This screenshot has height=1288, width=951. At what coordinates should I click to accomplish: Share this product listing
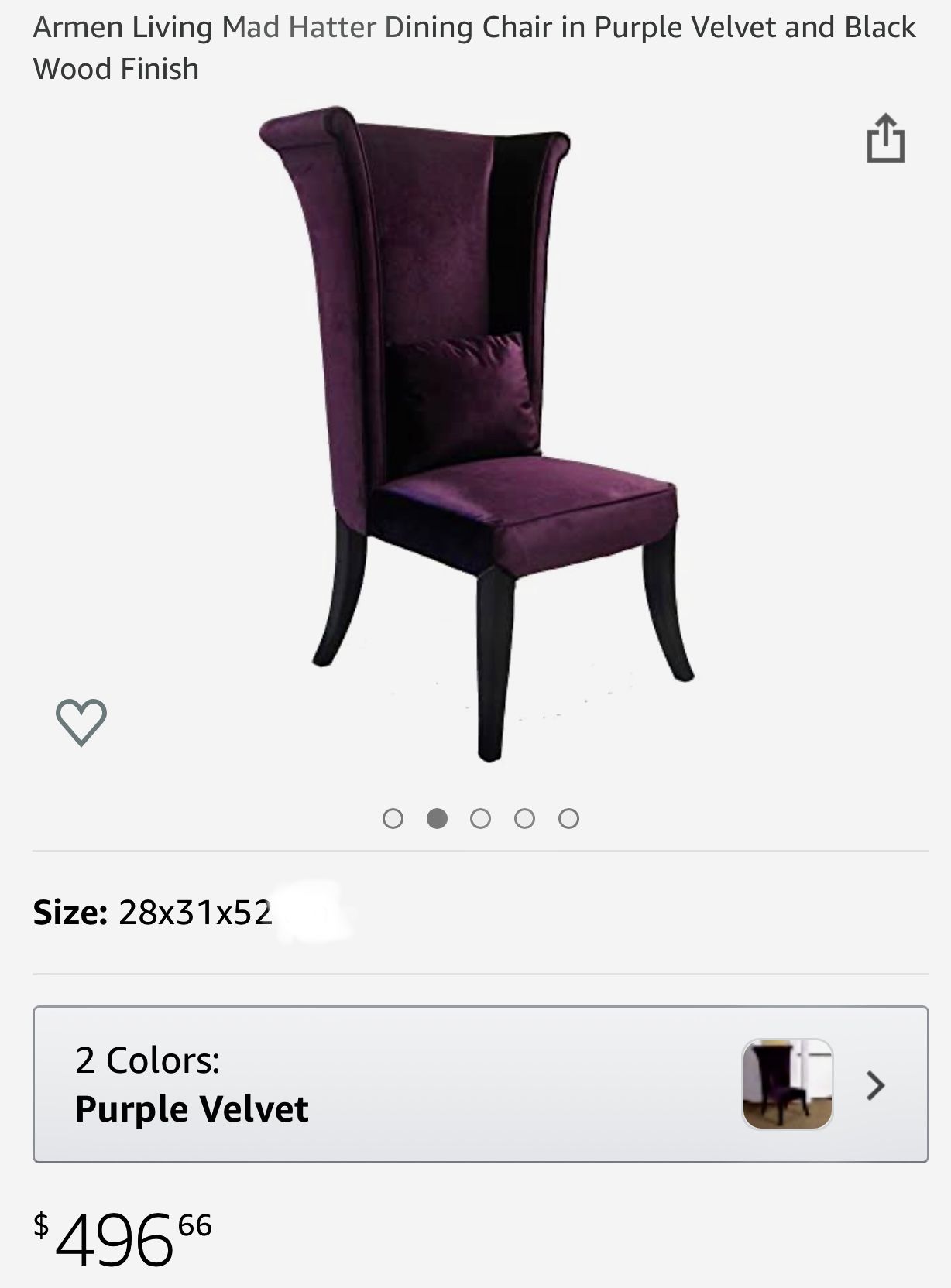pos(885,139)
